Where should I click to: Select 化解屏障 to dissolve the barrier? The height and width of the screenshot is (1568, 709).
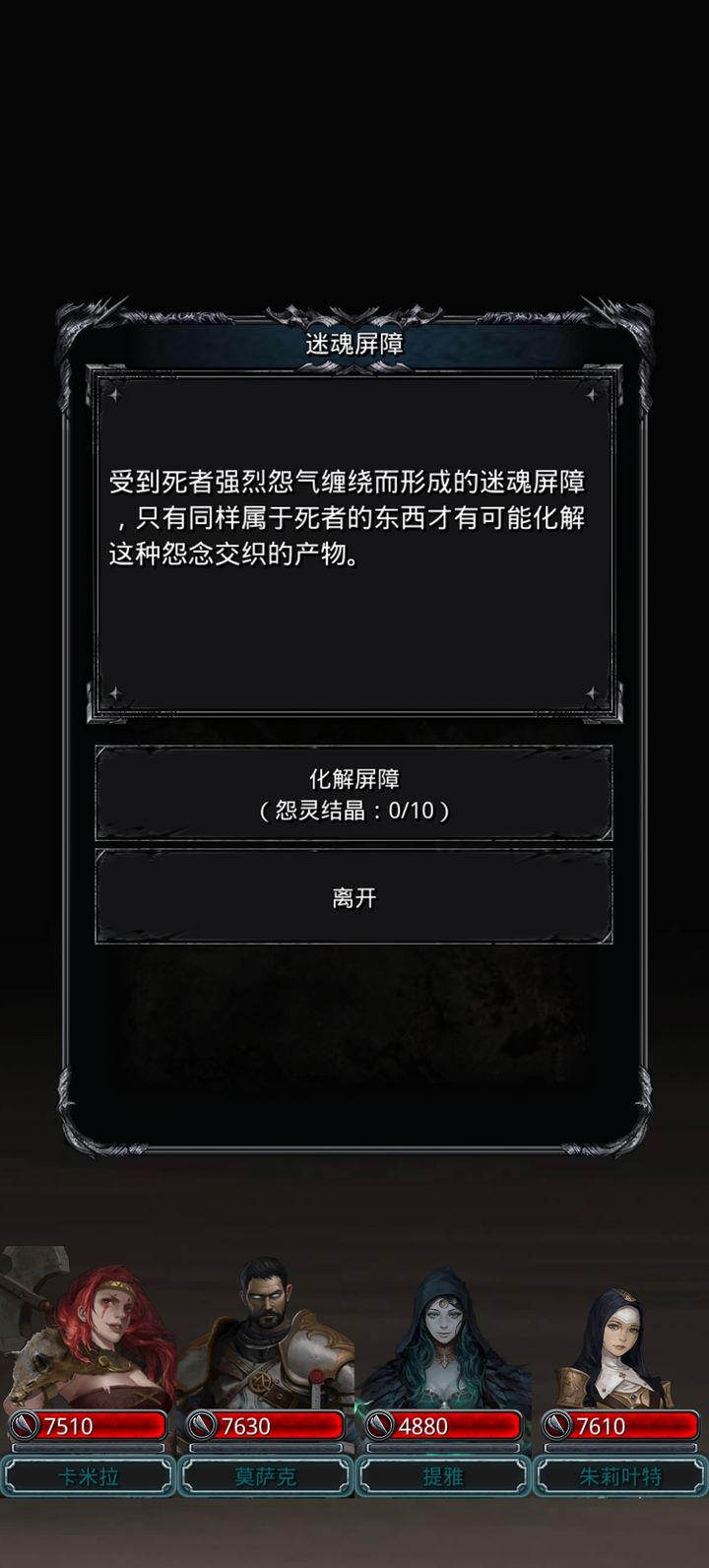354,794
